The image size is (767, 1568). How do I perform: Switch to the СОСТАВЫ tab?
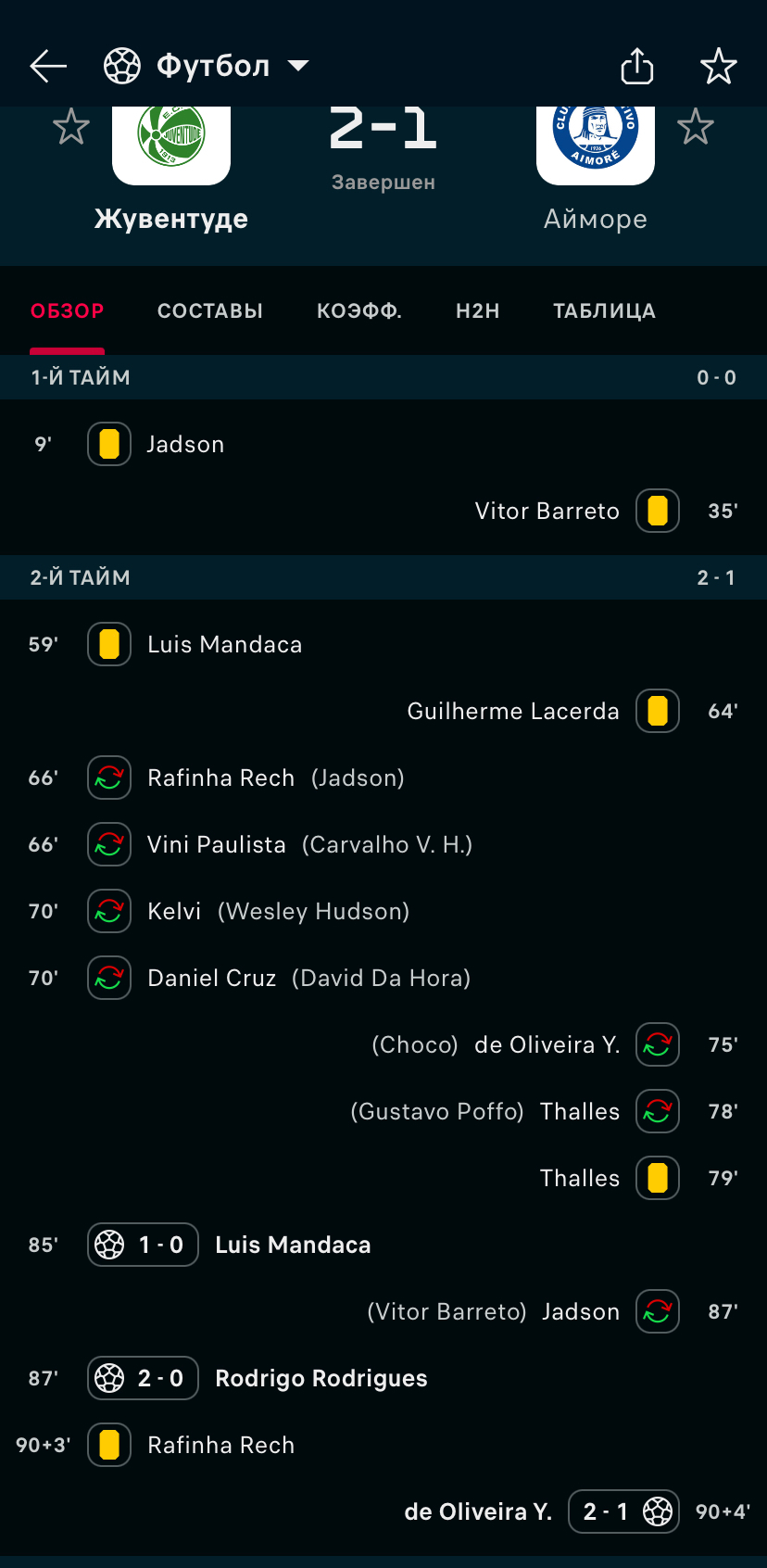[x=210, y=311]
